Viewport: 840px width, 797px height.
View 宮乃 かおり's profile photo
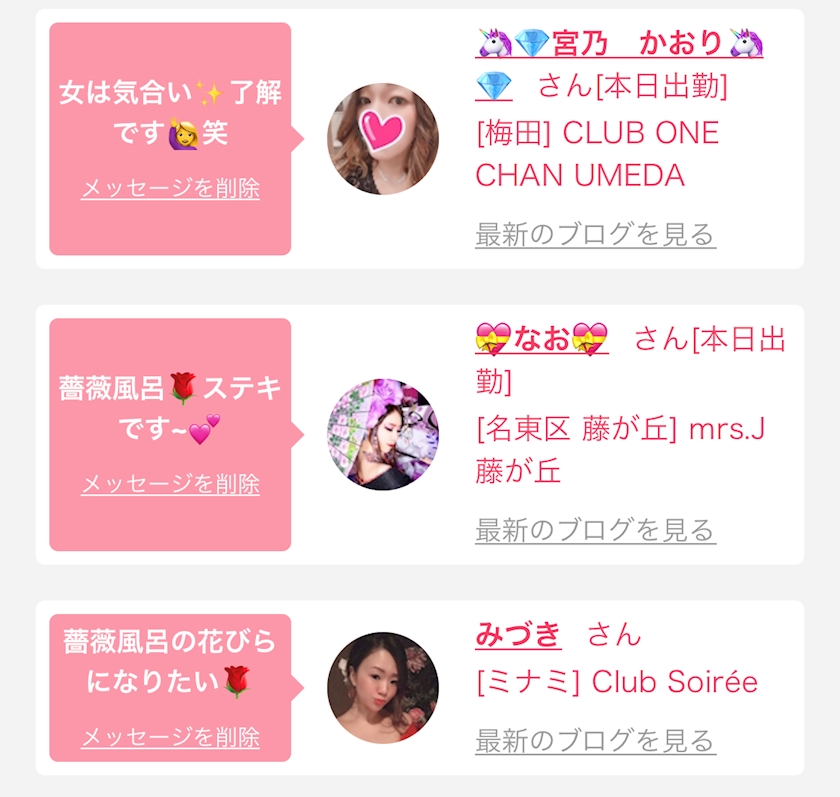click(x=383, y=138)
